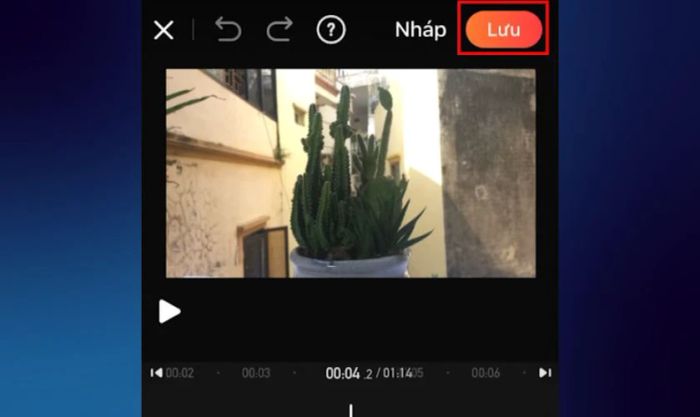Redo the last edit
The height and width of the screenshot is (417, 700).
(x=281, y=30)
